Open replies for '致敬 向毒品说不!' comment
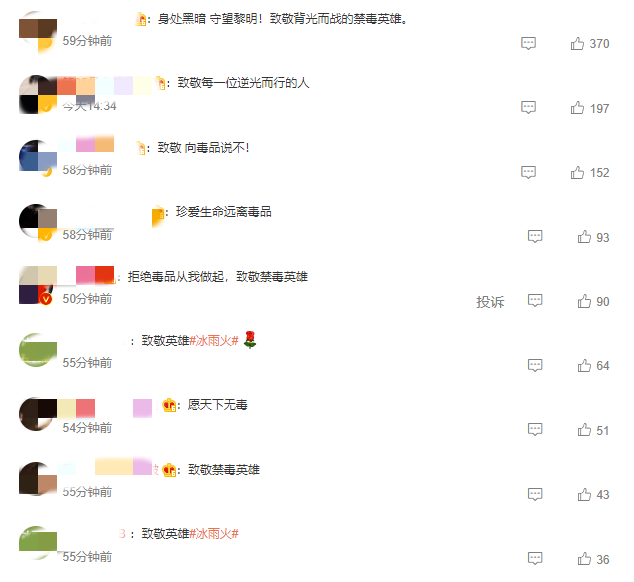 [529, 172]
